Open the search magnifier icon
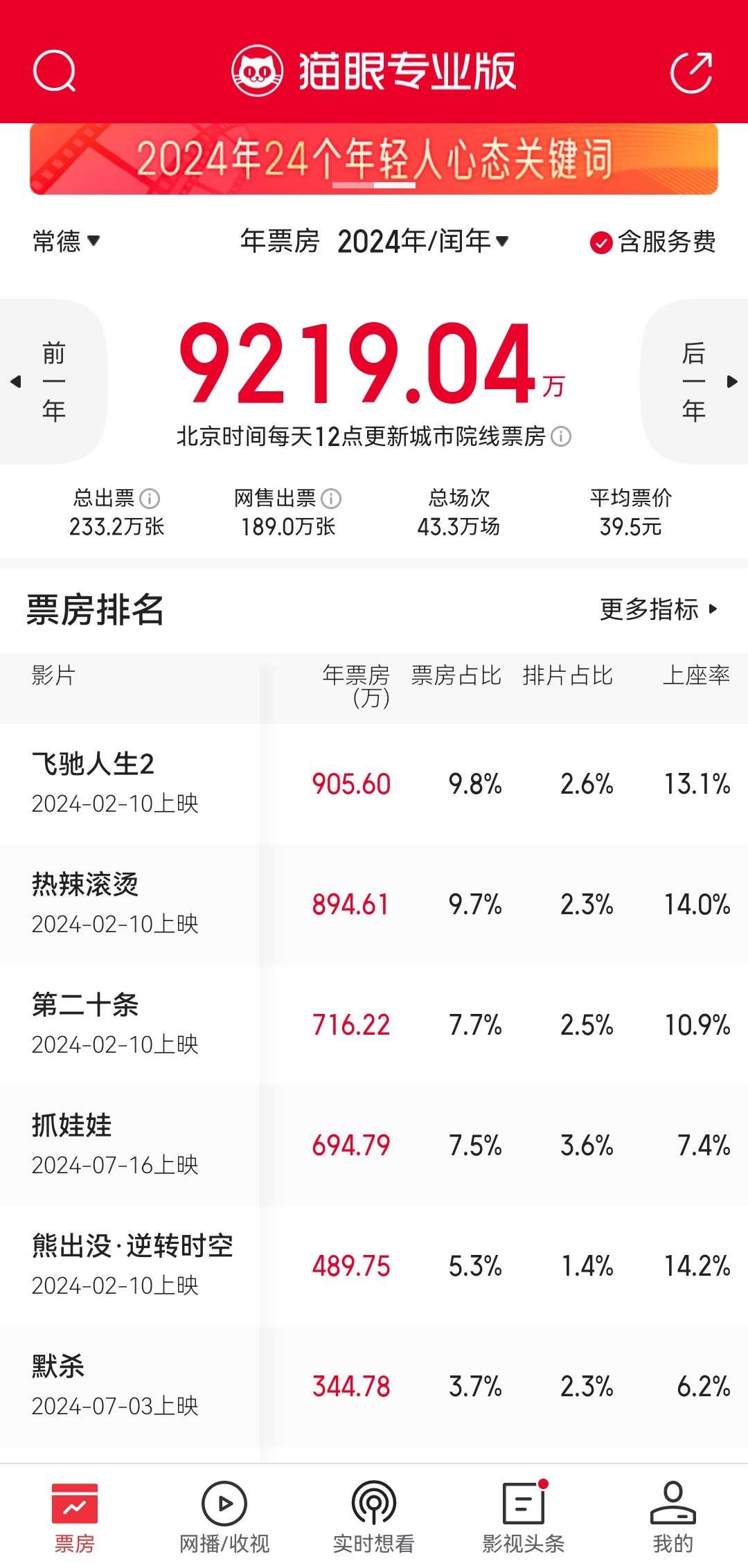 [x=54, y=71]
